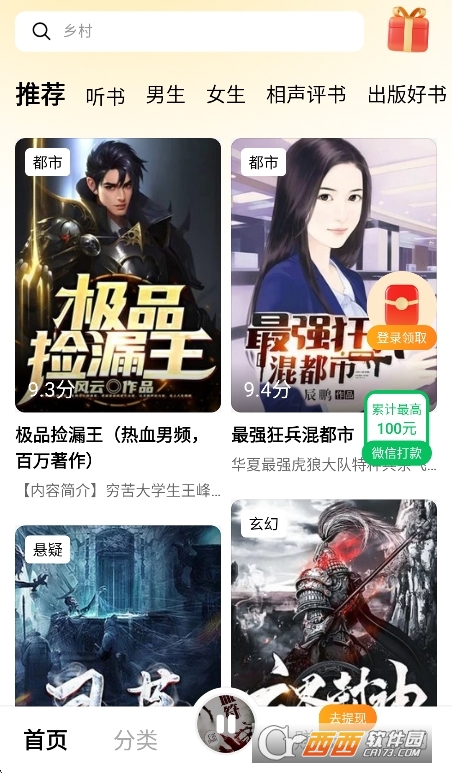The height and width of the screenshot is (773, 452).
Task: Go to 首页 in the bottom bar
Action: (45, 739)
